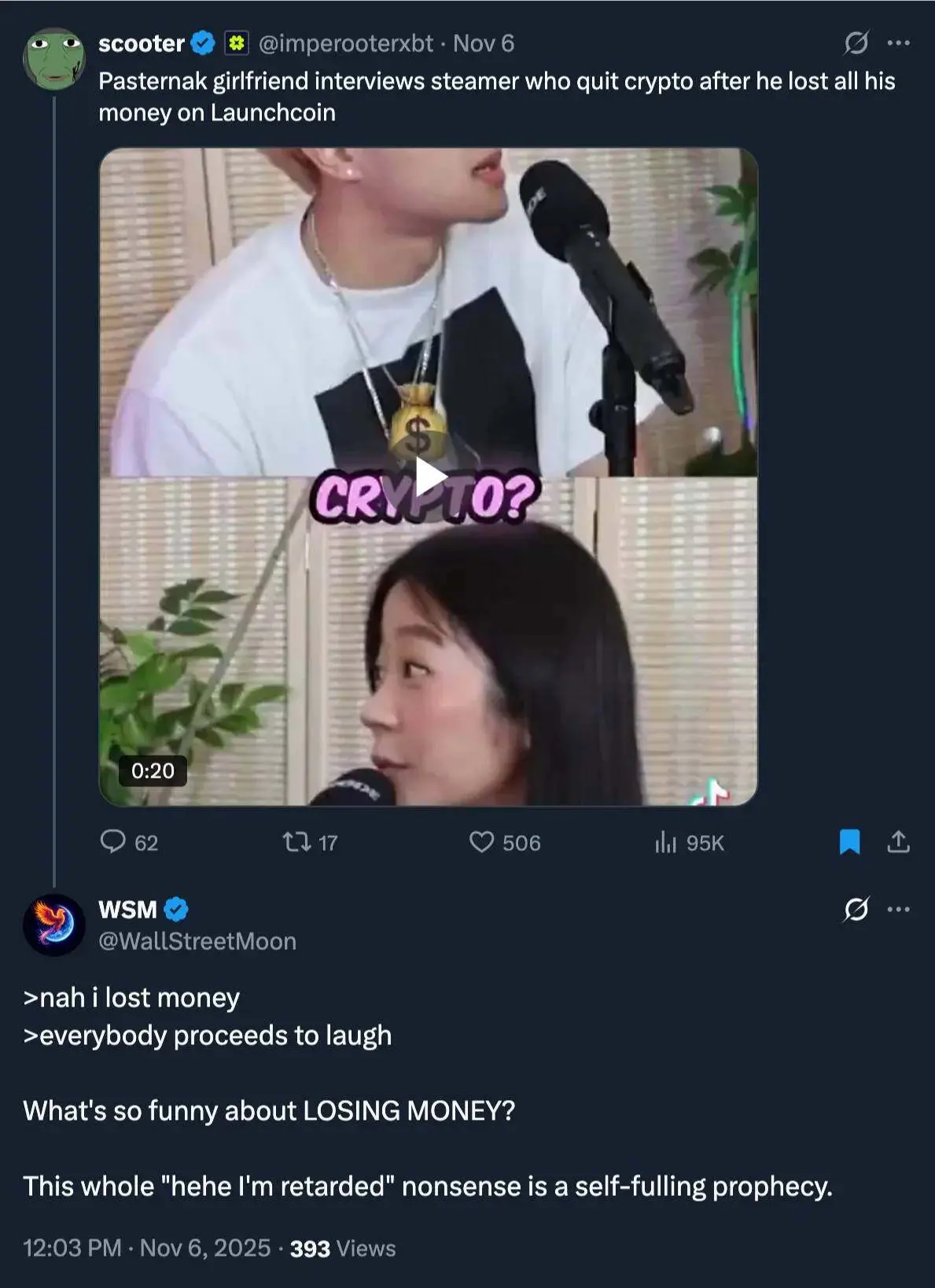This screenshot has width=935, height=1288.
Task: Open the Grok icon on WSM's post
Action: point(856,910)
